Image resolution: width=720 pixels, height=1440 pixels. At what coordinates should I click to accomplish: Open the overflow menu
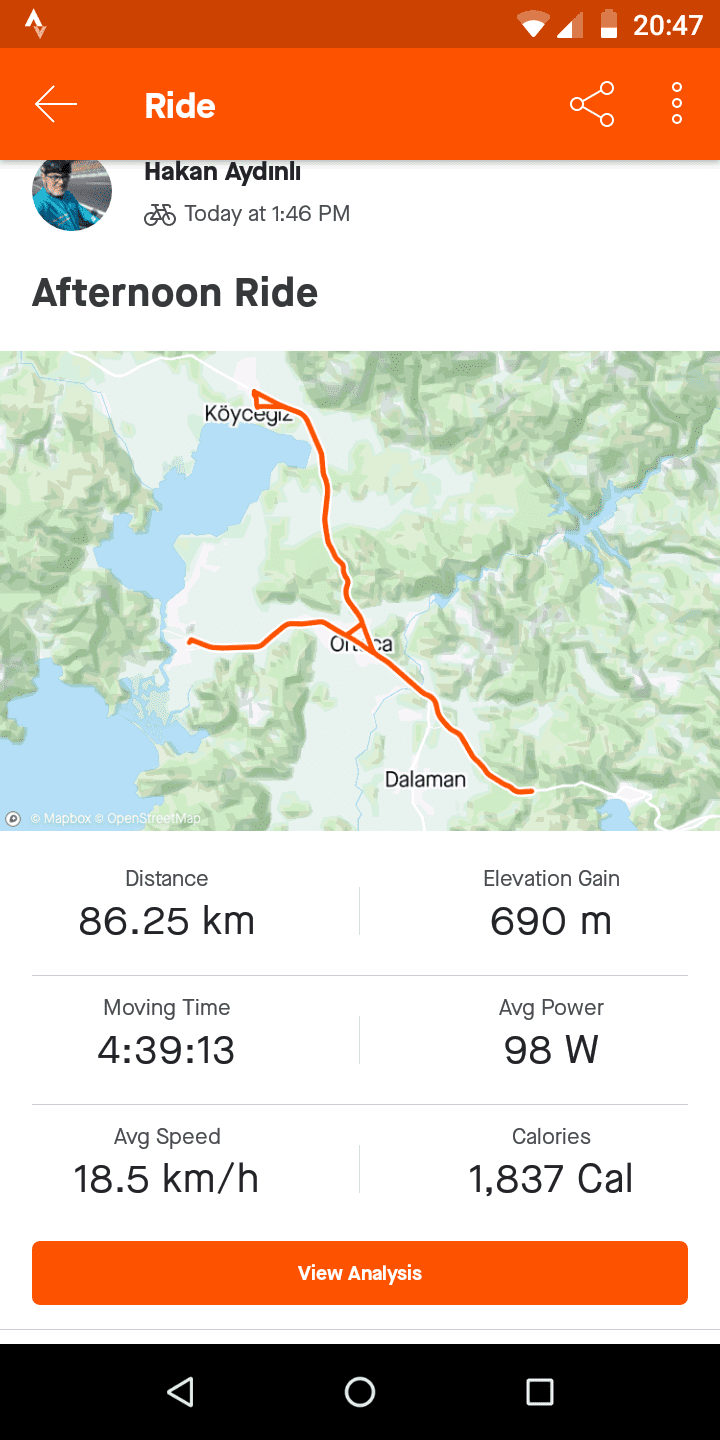click(x=677, y=104)
